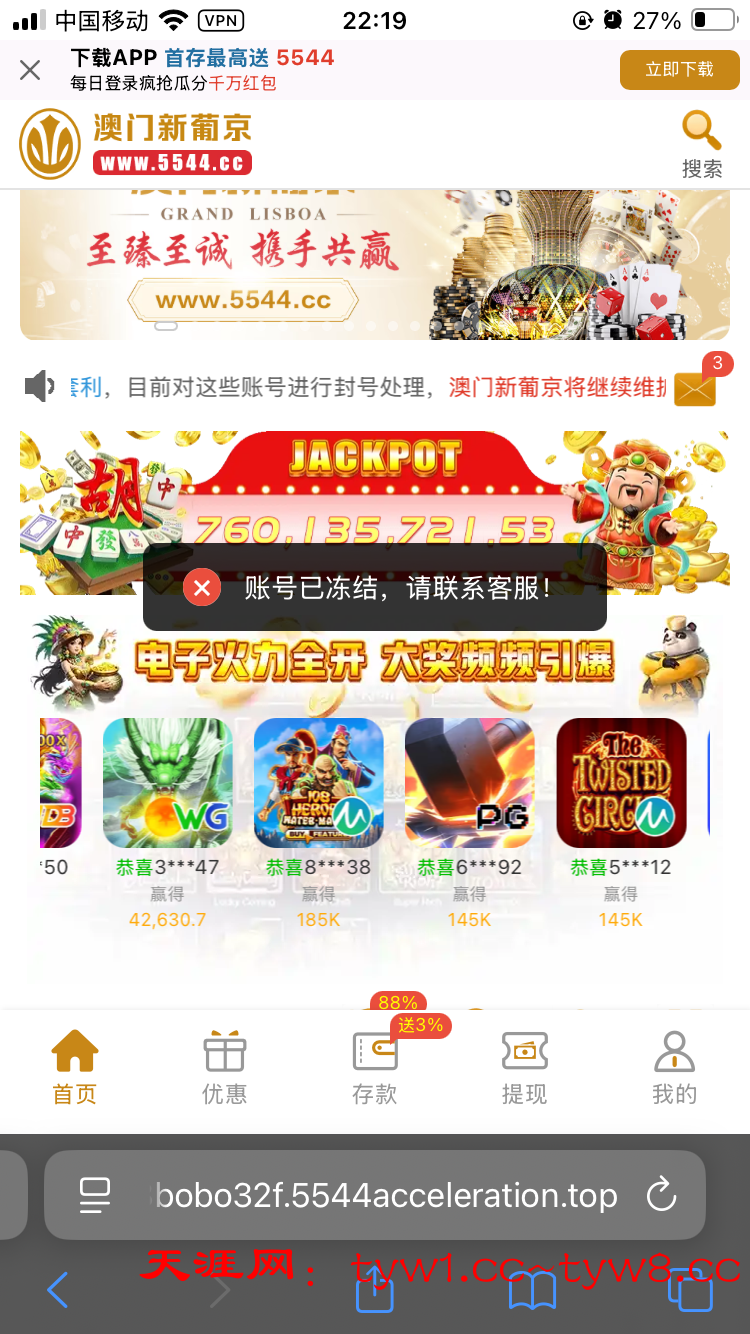This screenshot has height=1334, width=750.
Task: Open the 搜索 search icon
Action: pos(702,144)
